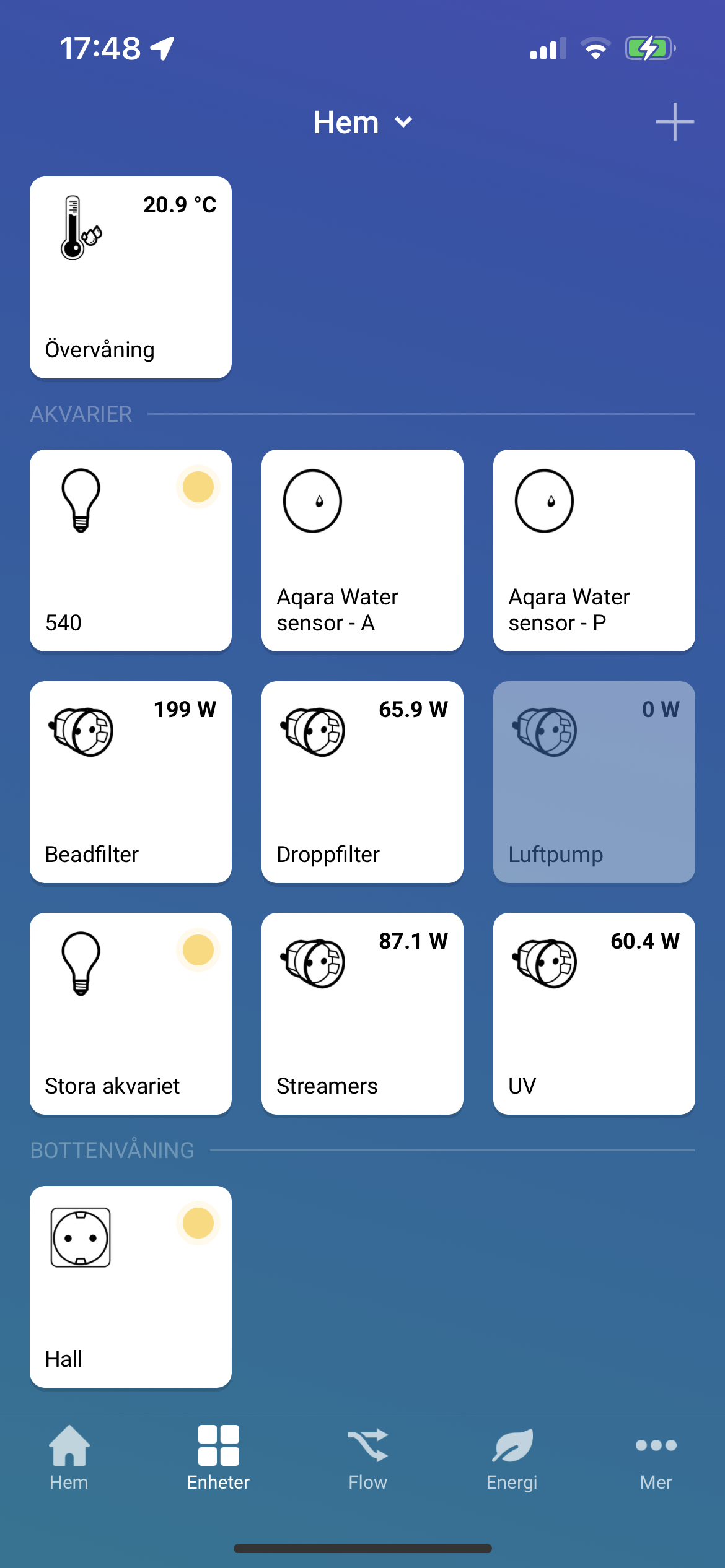Select the Enheter tab

(218, 1458)
